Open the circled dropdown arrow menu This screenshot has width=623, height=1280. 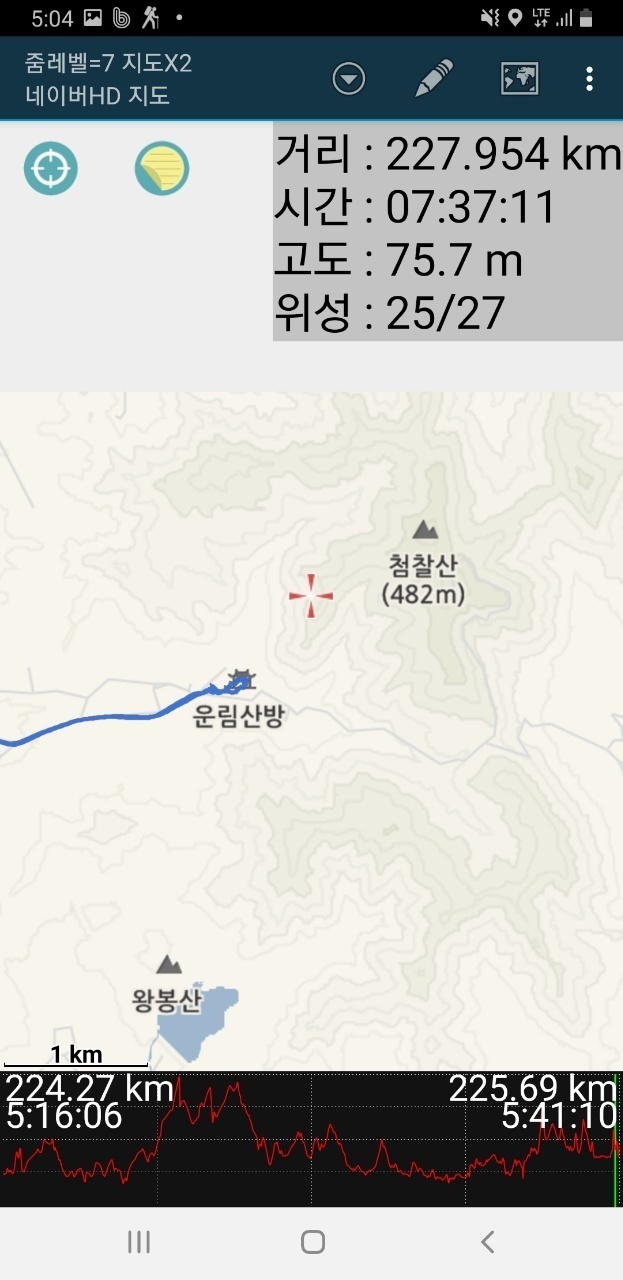click(349, 79)
